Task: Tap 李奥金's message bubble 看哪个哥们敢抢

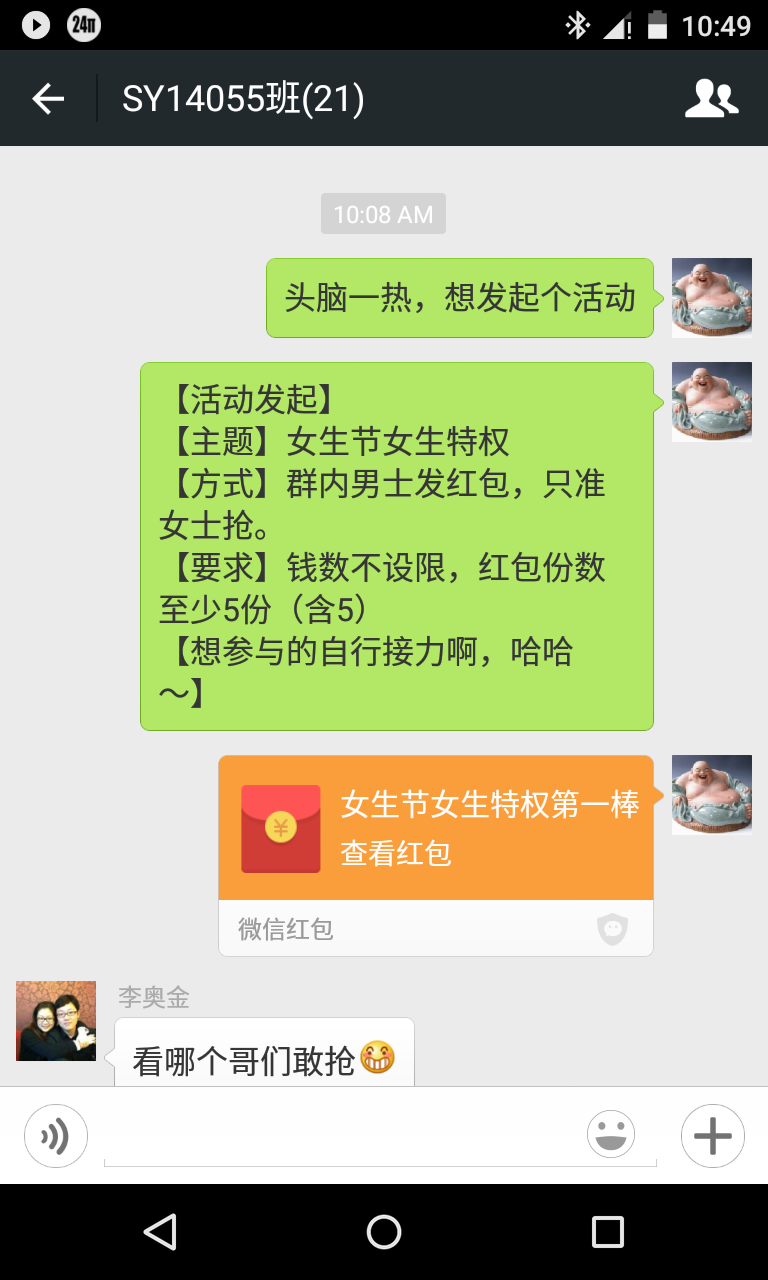Action: (264, 1051)
